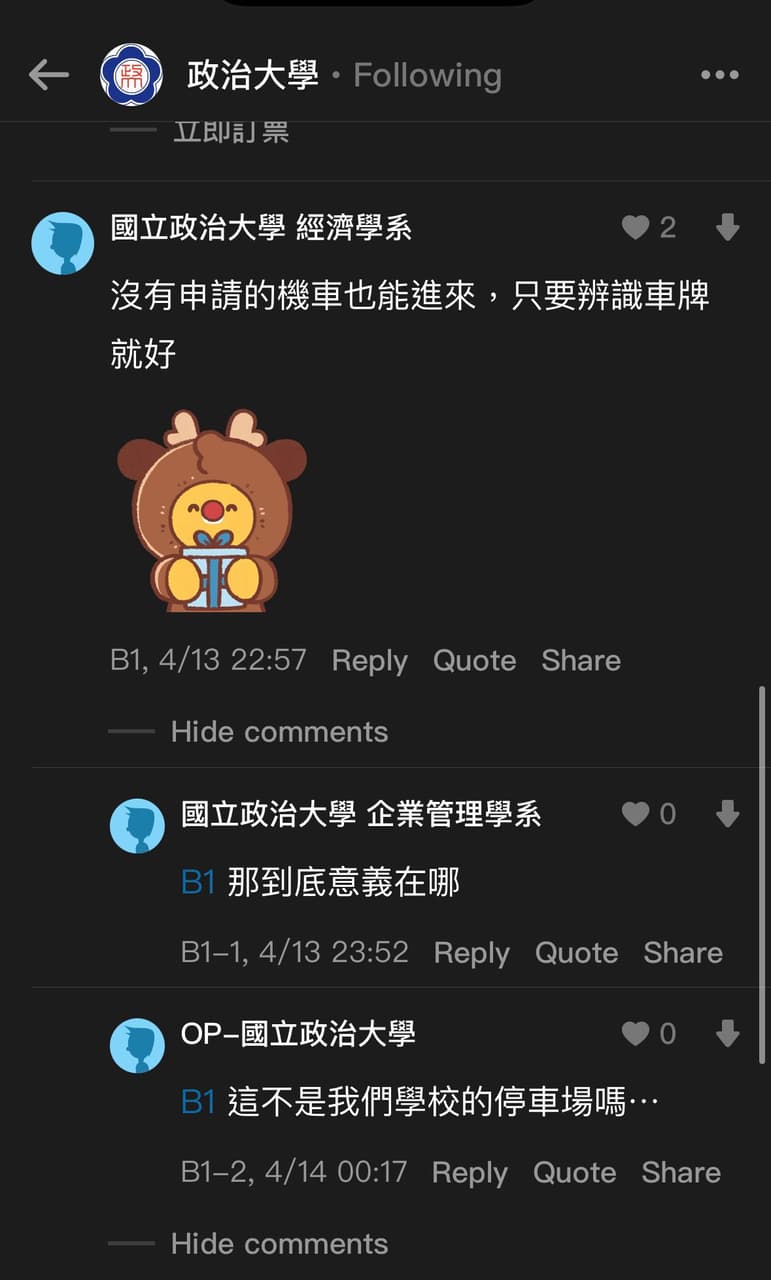This screenshot has height=1280, width=771.
Task: Like the B1 comment from 經濟學系
Action: click(x=636, y=228)
